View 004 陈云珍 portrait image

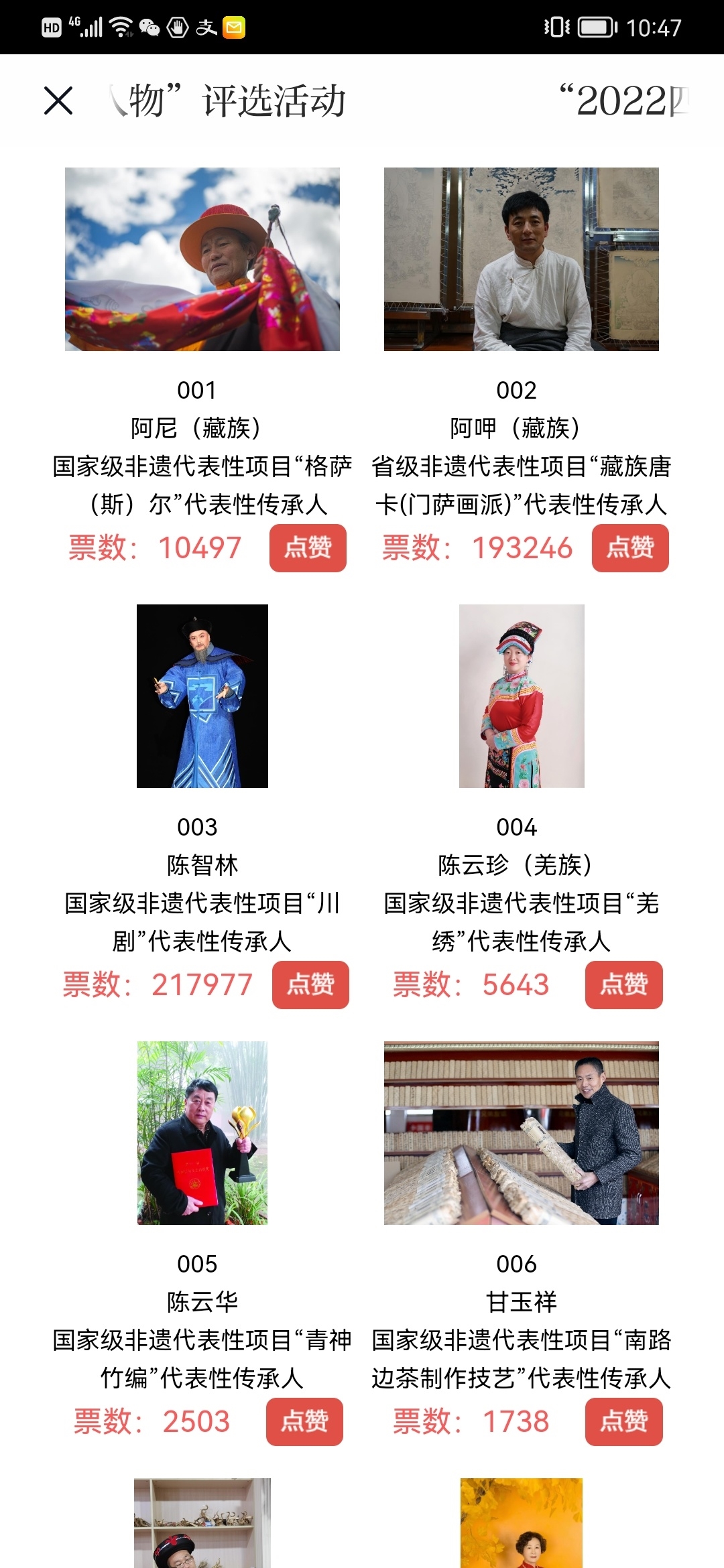click(x=521, y=696)
